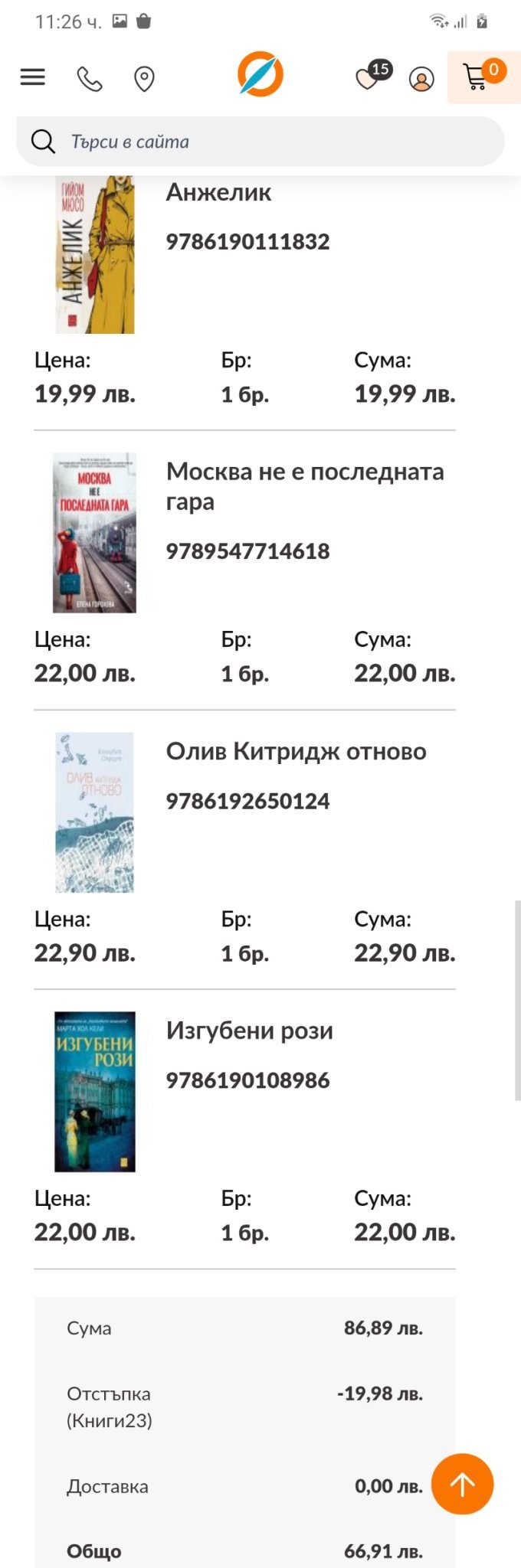Tap the phone contact icon
The height and width of the screenshot is (1568, 521).
(x=90, y=78)
